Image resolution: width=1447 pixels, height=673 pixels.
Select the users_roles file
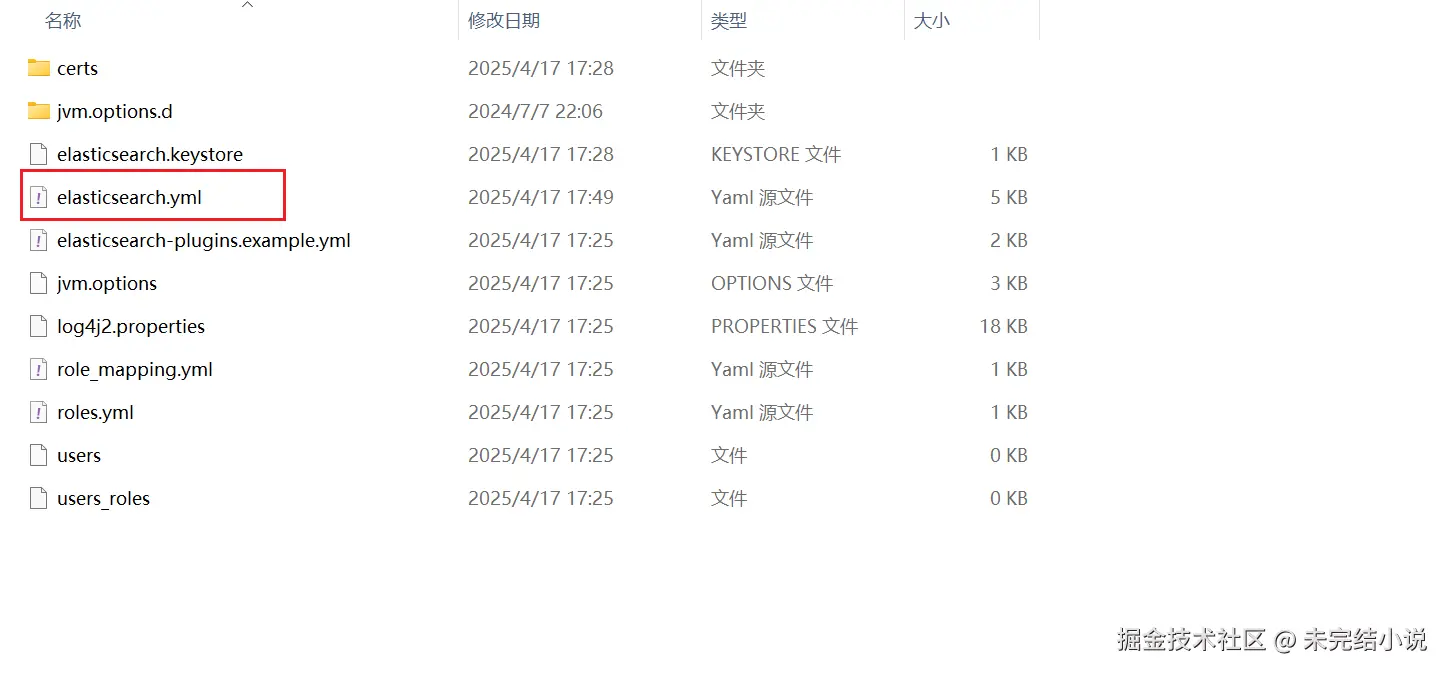pyautogui.click(x=103, y=499)
